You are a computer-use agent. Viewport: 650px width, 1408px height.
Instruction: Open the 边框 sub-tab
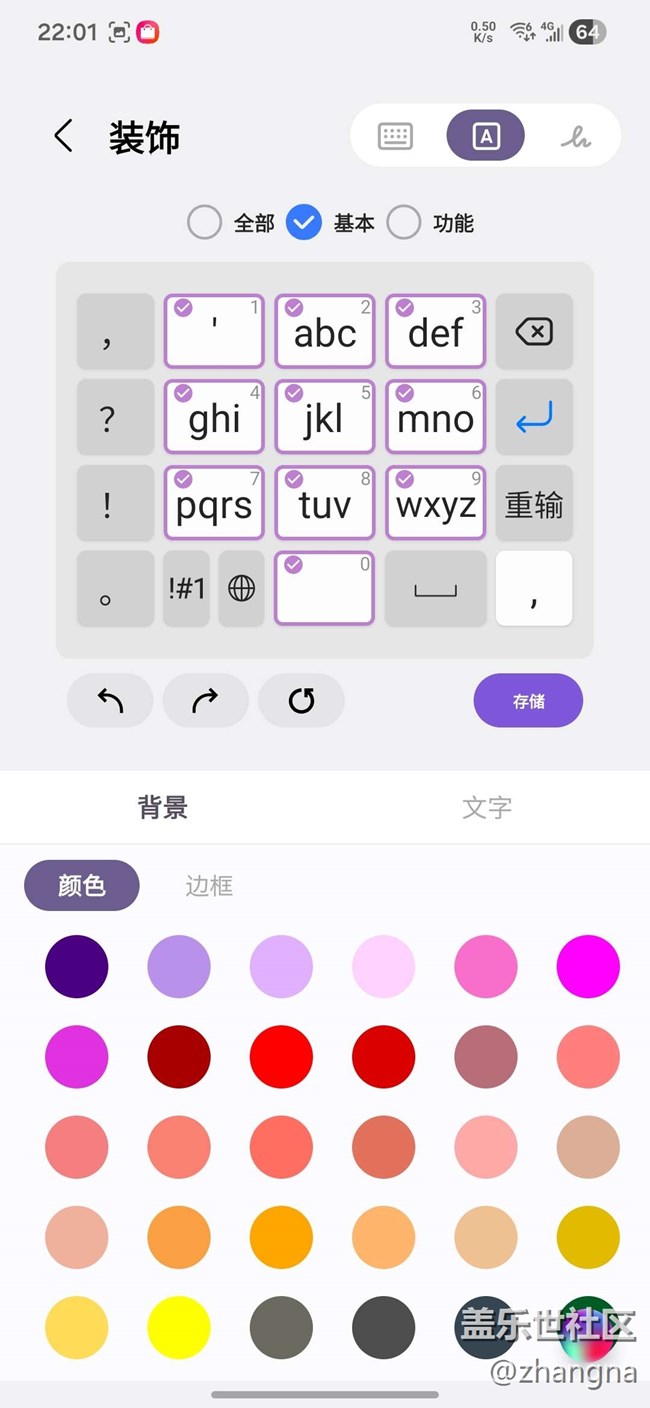[209, 885]
